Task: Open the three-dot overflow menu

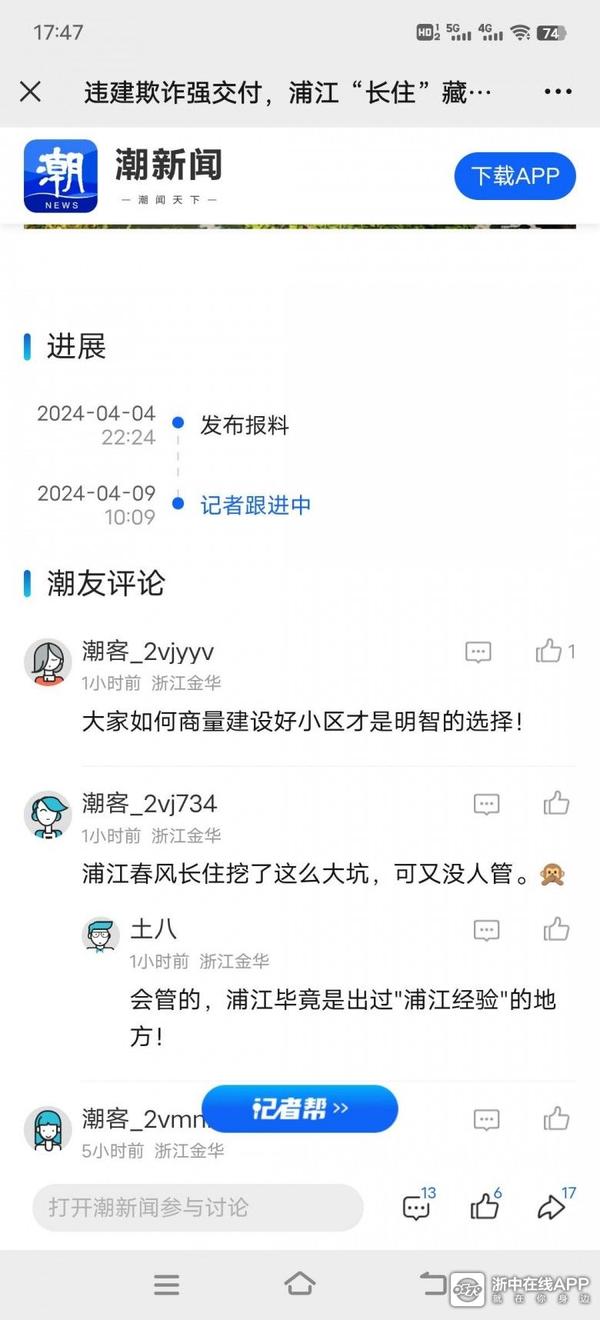Action: pos(558,92)
